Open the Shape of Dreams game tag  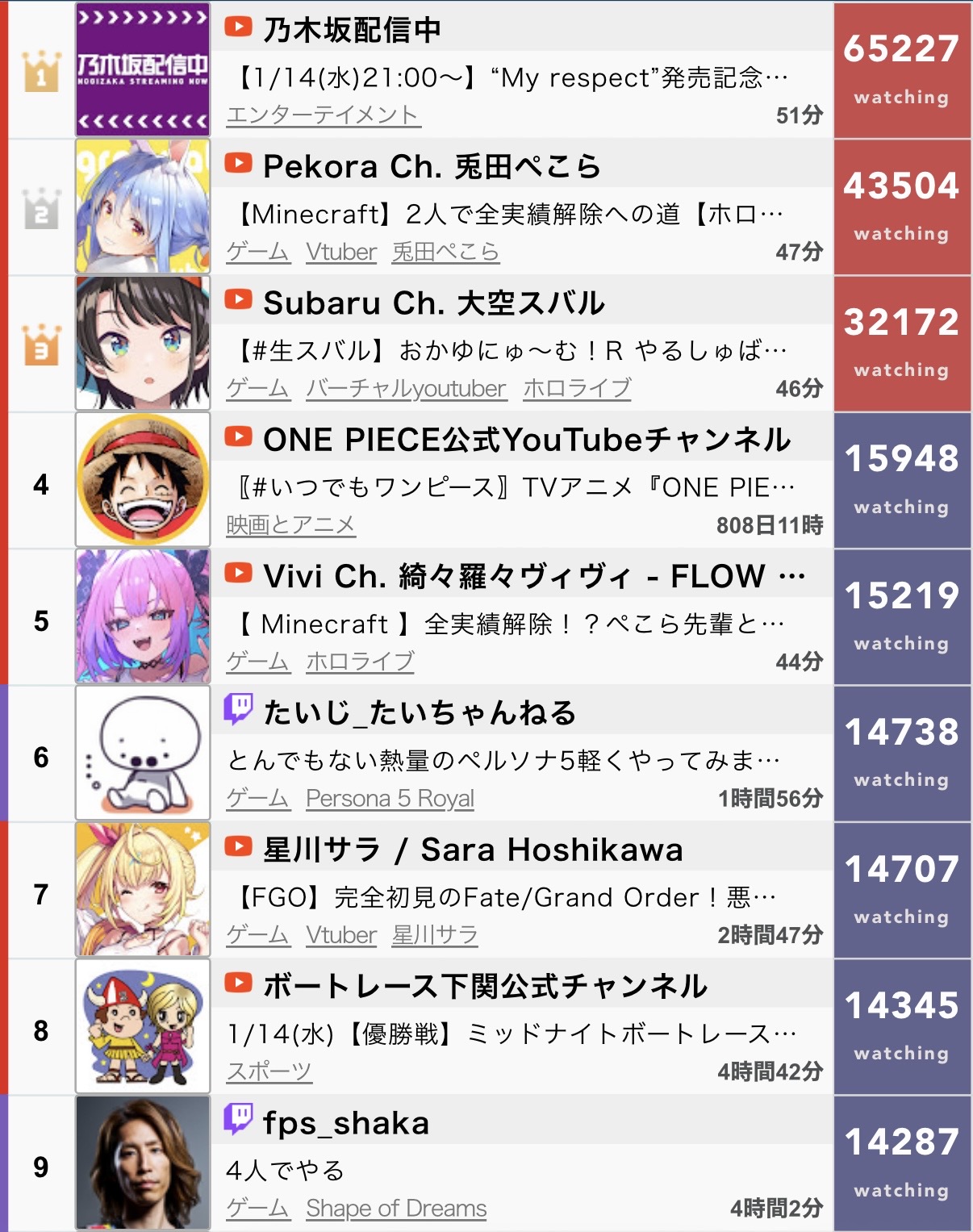coord(396,1209)
